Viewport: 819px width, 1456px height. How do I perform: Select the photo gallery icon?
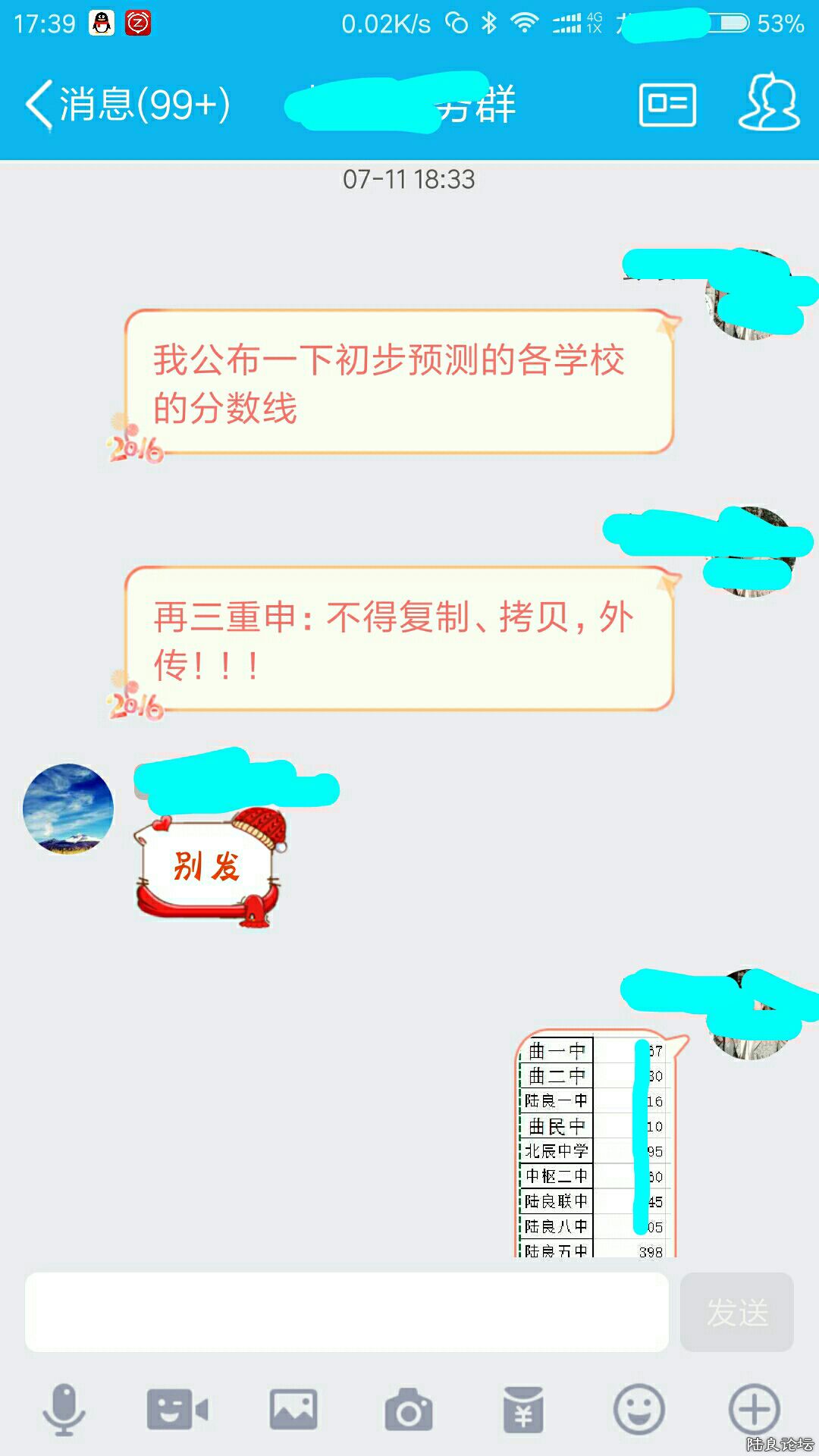tap(290, 1406)
